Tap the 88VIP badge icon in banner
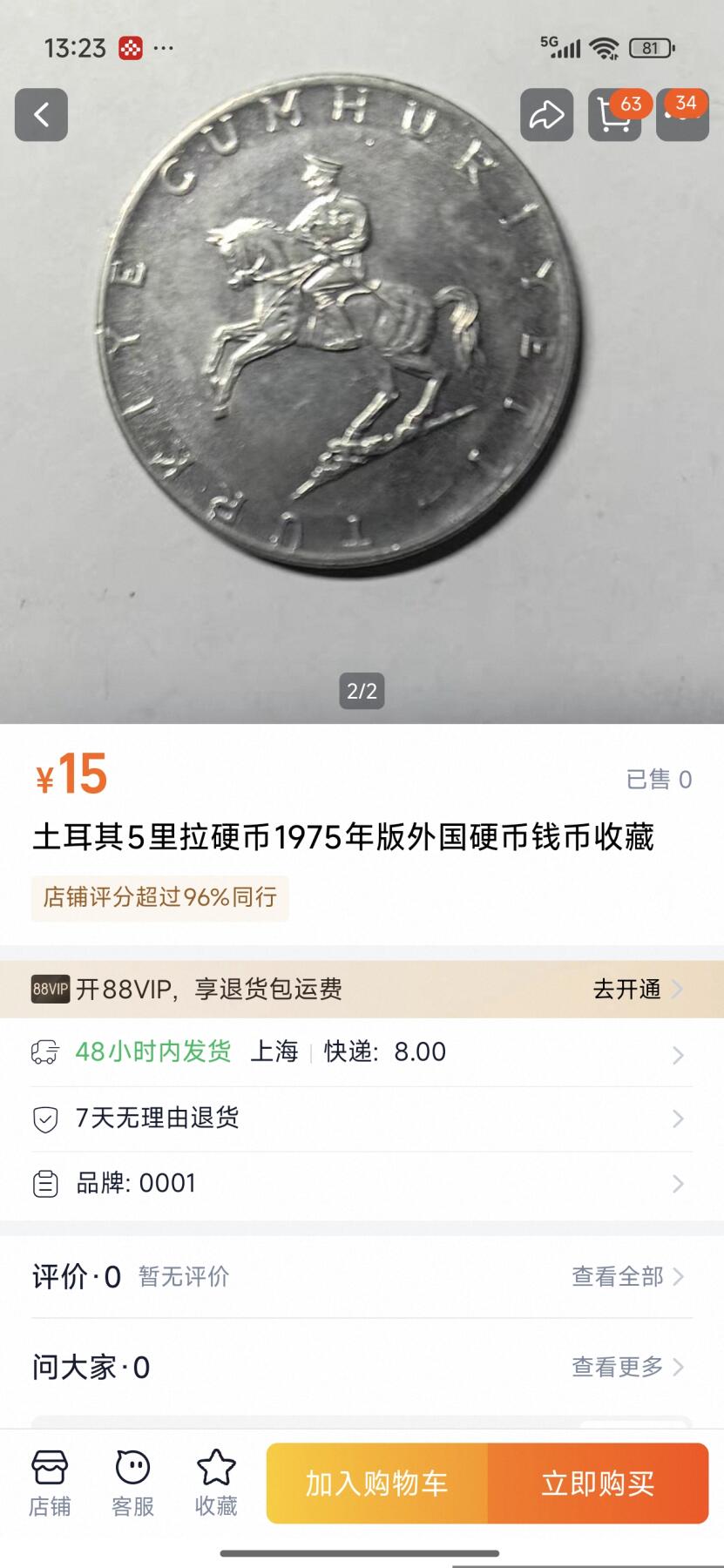This screenshot has width=724, height=1568. point(50,989)
